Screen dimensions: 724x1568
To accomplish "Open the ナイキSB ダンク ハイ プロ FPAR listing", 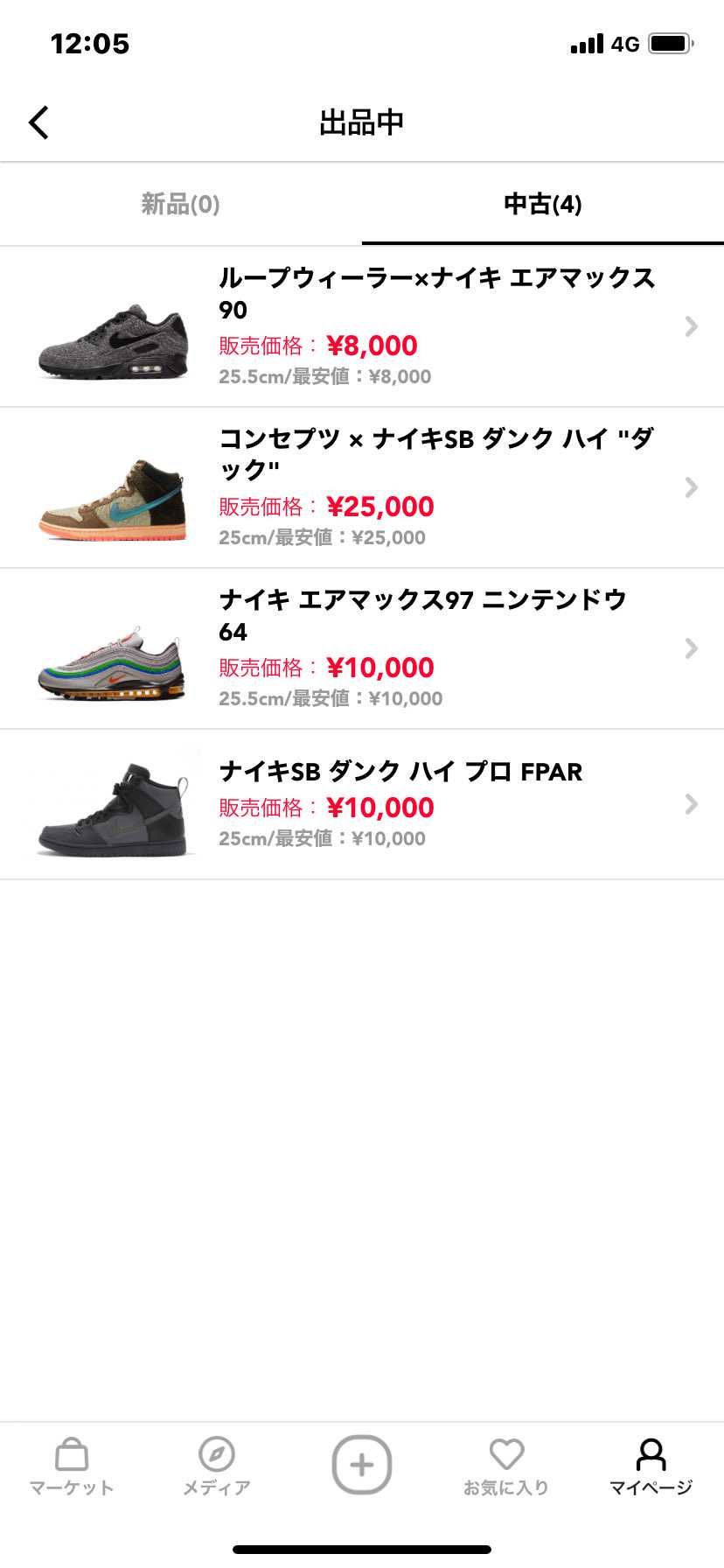I will click(x=362, y=804).
